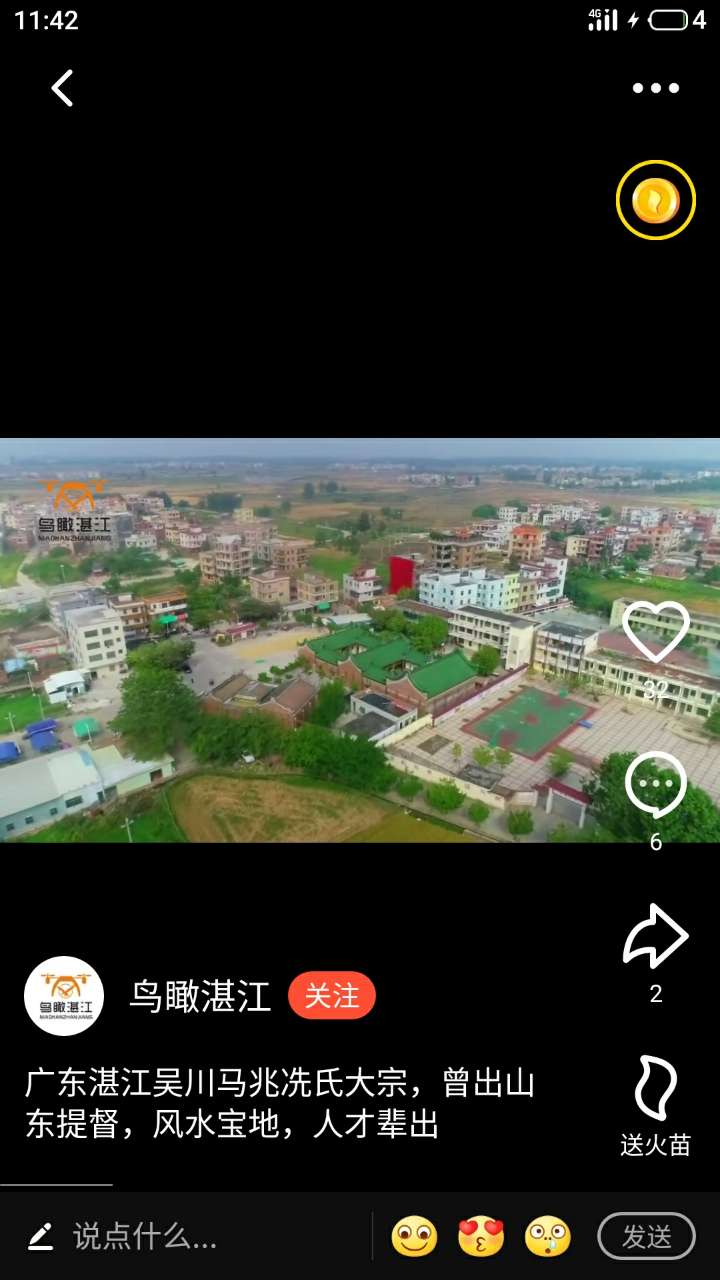Image resolution: width=720 pixels, height=1280 pixels.
Task: Follow 鸟瞰湛江 with the 关注 button
Action: pyautogui.click(x=332, y=995)
